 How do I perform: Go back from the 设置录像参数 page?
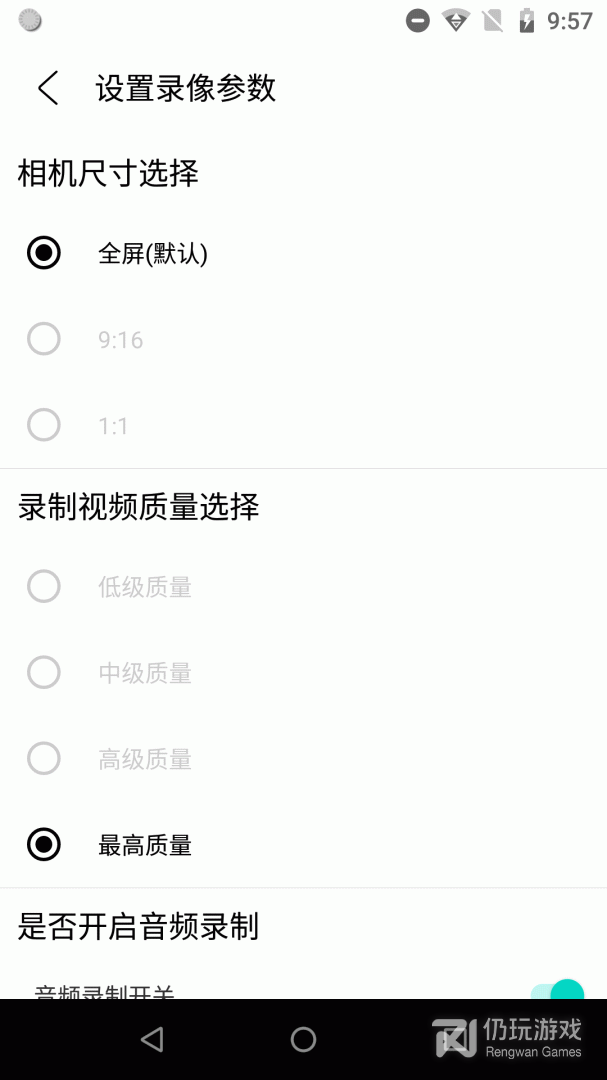tap(48, 88)
